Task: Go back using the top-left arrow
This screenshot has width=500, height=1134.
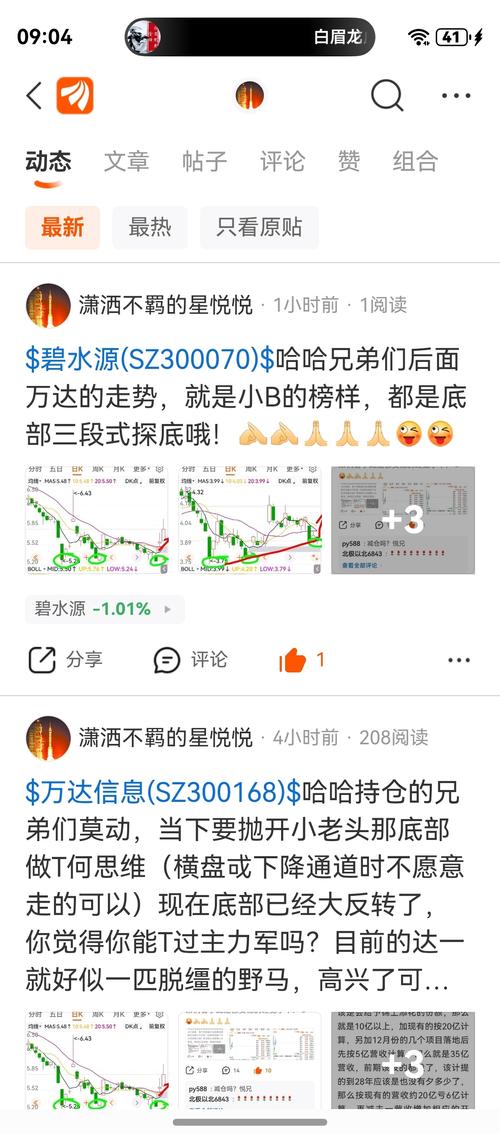Action: pyautogui.click(x=34, y=95)
